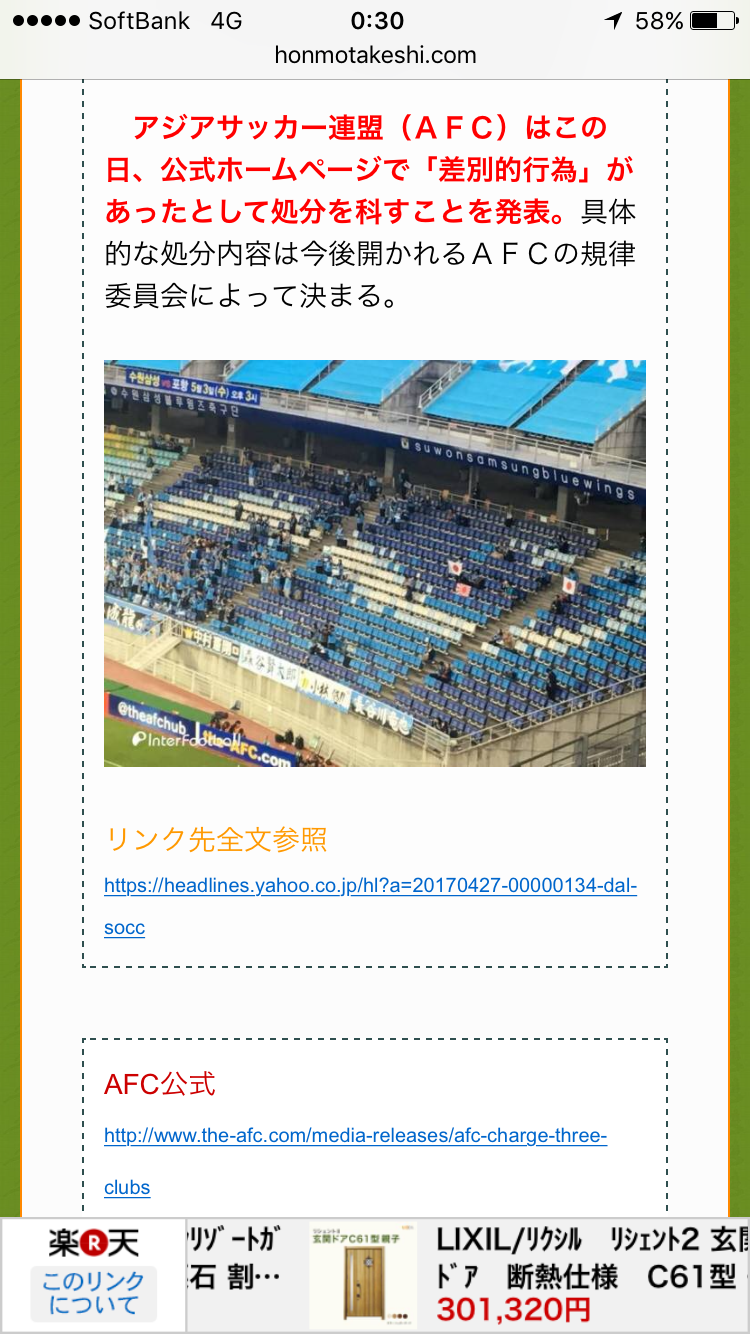This screenshot has width=750, height=1334.
Task: Open the stadium photo in the article
Action: coord(375,563)
